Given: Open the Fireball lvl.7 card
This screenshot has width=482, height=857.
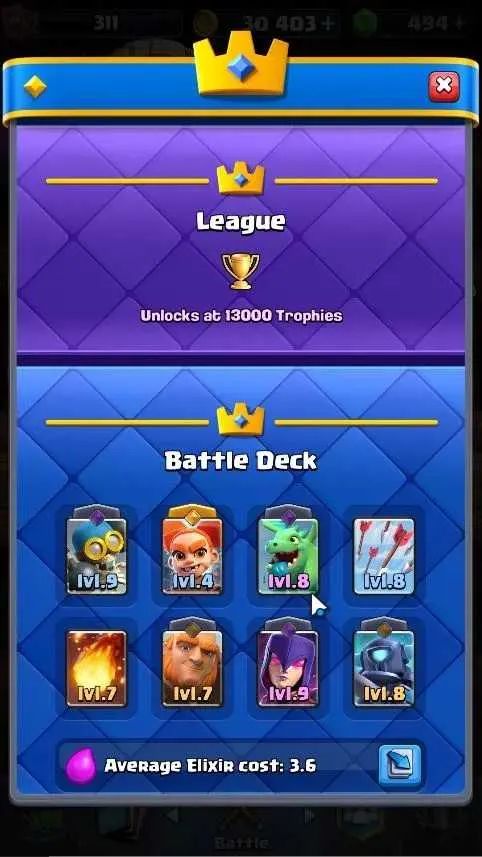Looking at the screenshot, I should coord(96,668).
